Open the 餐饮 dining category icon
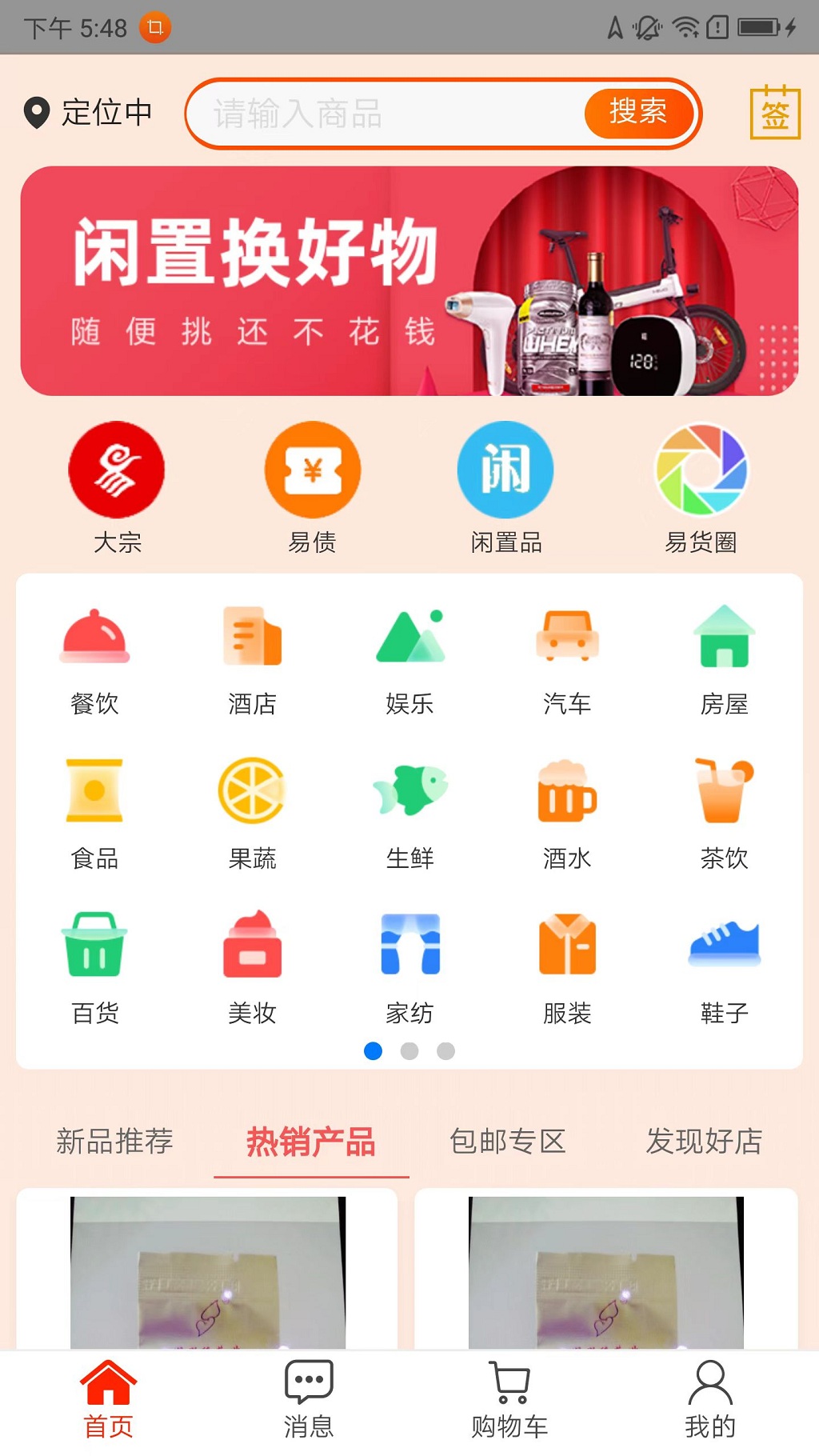This screenshot has height=1456, width=819. (x=94, y=636)
